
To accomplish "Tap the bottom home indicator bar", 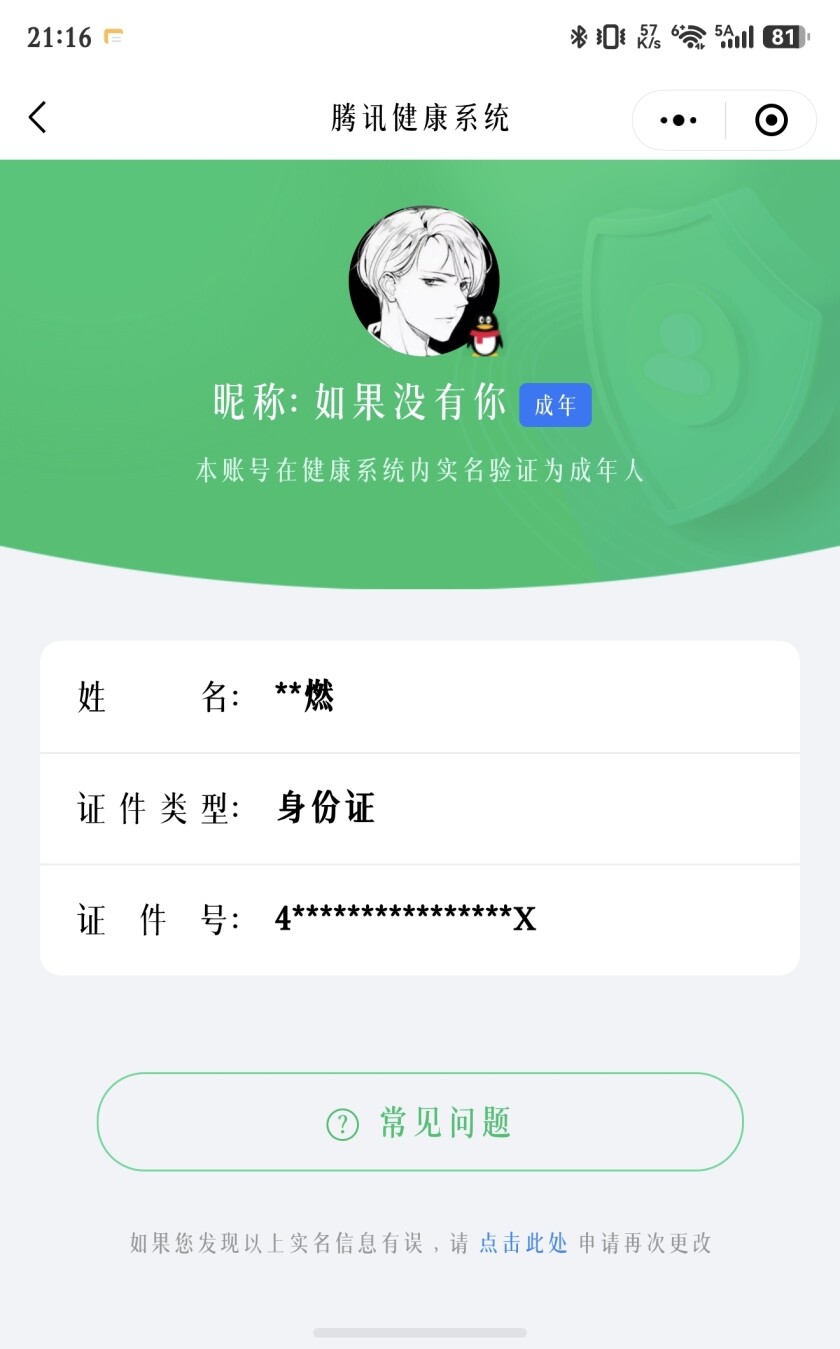I will (420, 1330).
